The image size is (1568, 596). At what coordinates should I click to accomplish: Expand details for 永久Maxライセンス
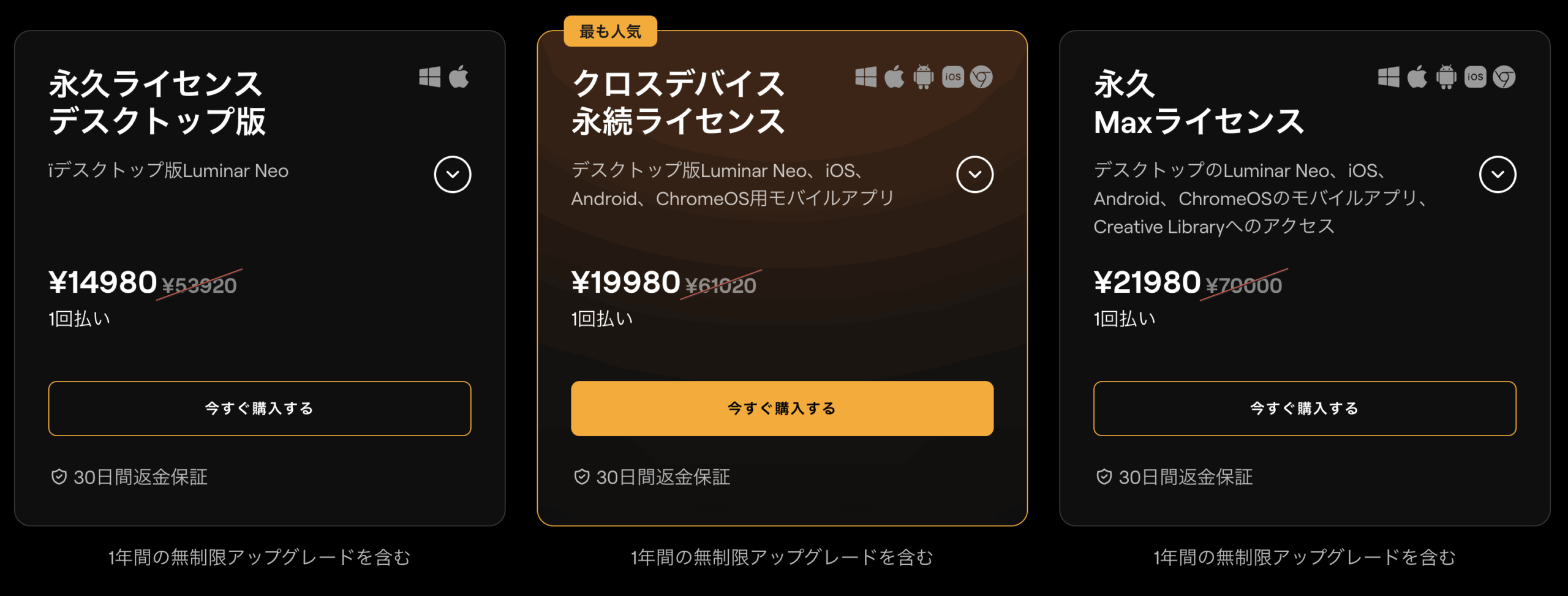(1497, 175)
